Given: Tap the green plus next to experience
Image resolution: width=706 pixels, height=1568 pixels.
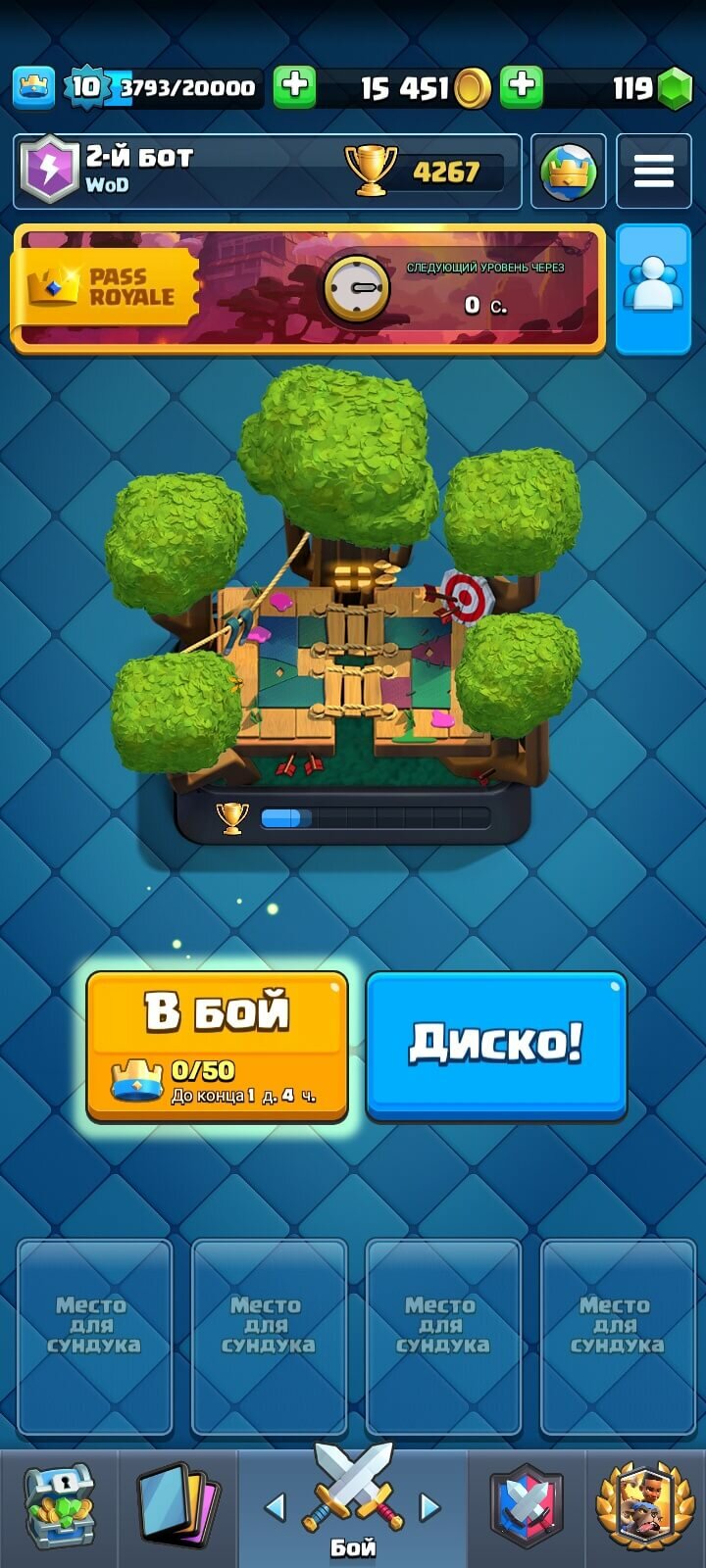Looking at the screenshot, I should pyautogui.click(x=294, y=87).
